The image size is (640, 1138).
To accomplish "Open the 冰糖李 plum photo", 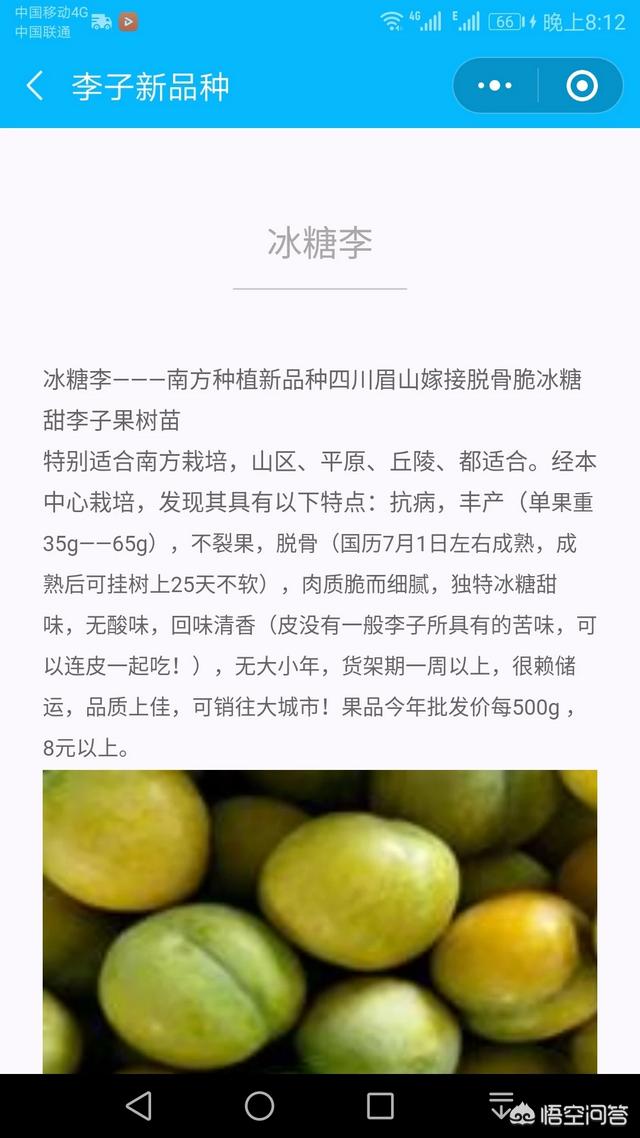I will (320, 922).
